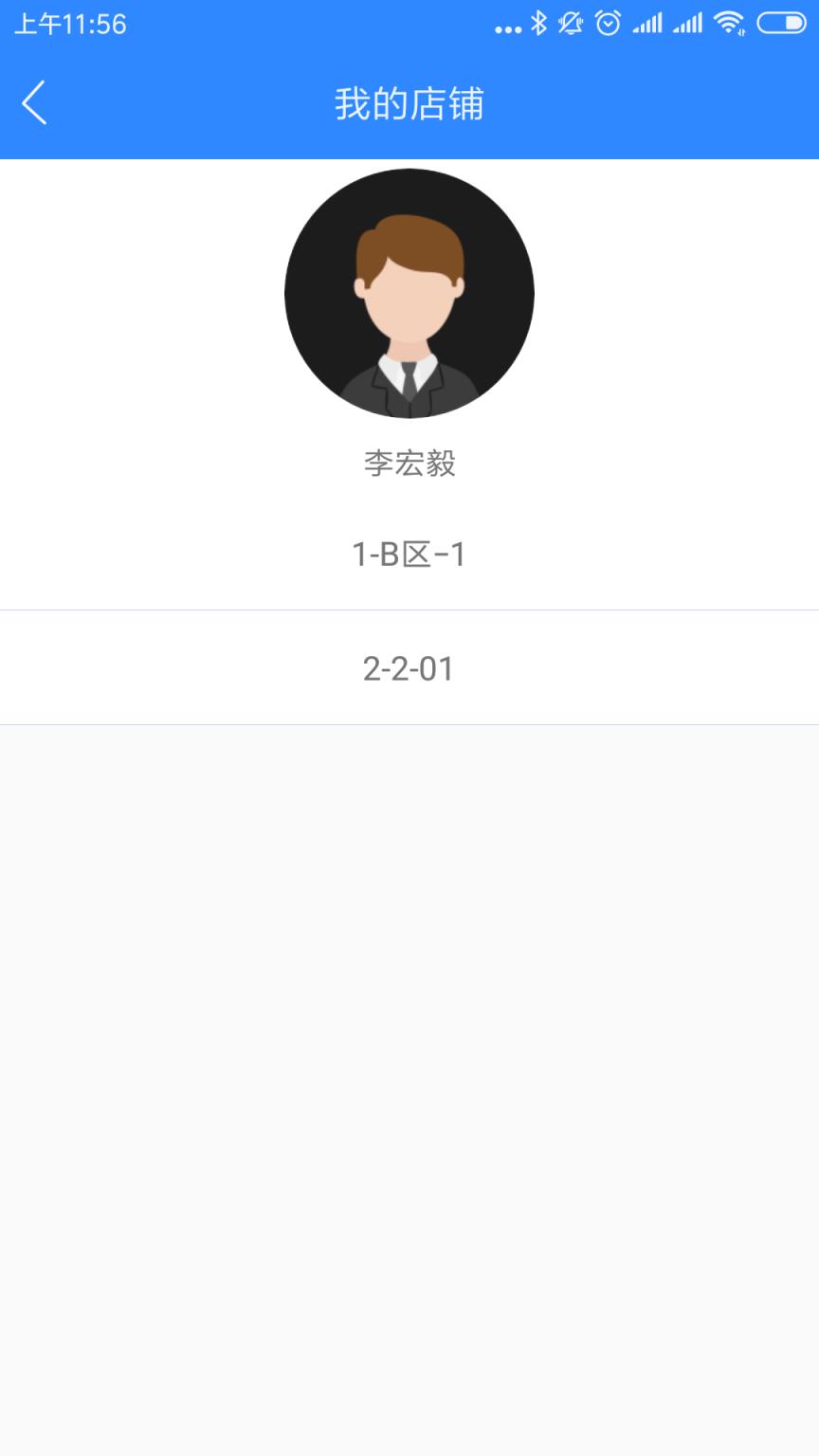Open the profile avatar picture
Image resolution: width=819 pixels, height=1456 pixels.
tap(409, 293)
